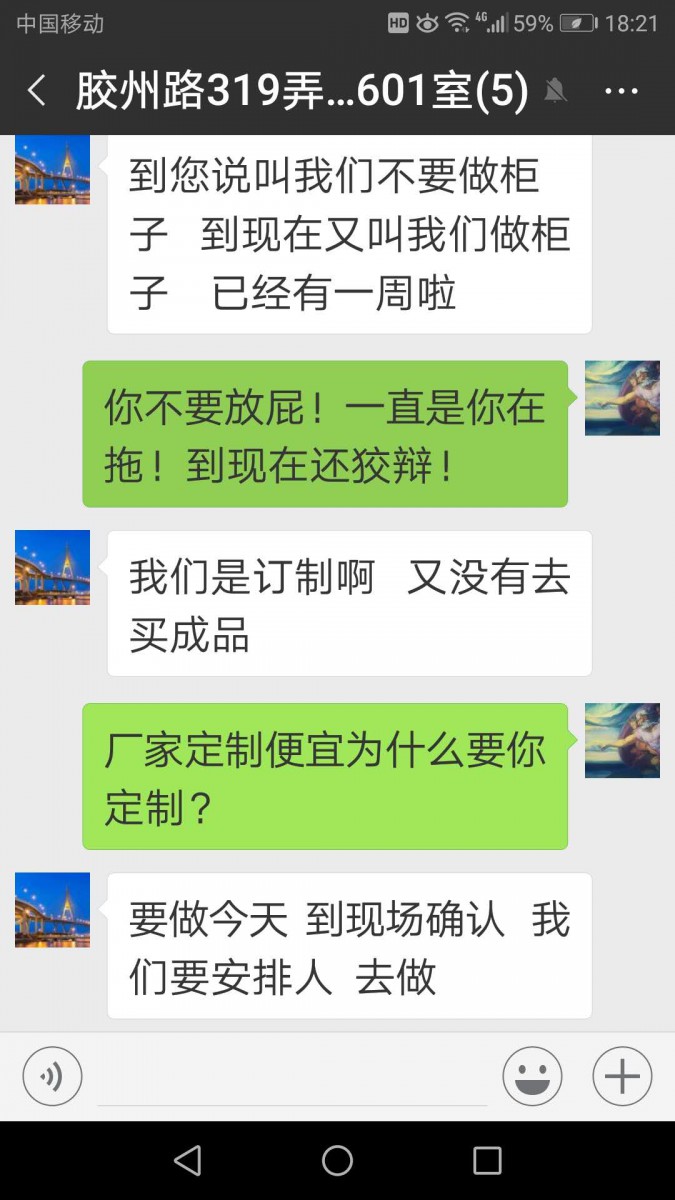Tap the message text field

pyautogui.click(x=292, y=1076)
